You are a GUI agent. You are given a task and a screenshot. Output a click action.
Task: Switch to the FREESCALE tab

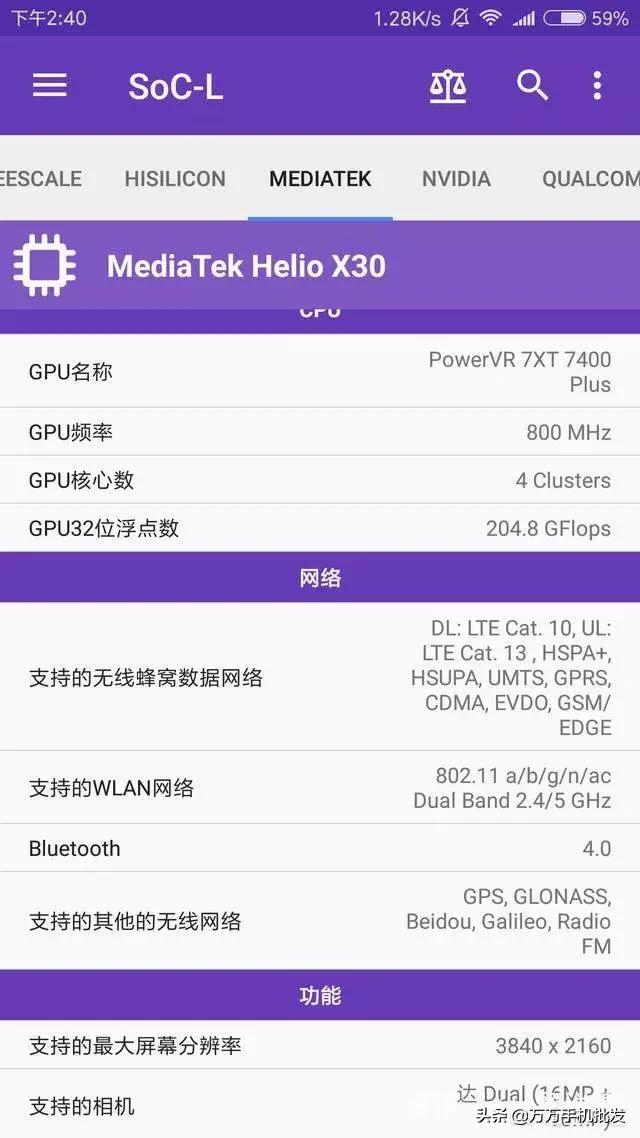point(41,179)
